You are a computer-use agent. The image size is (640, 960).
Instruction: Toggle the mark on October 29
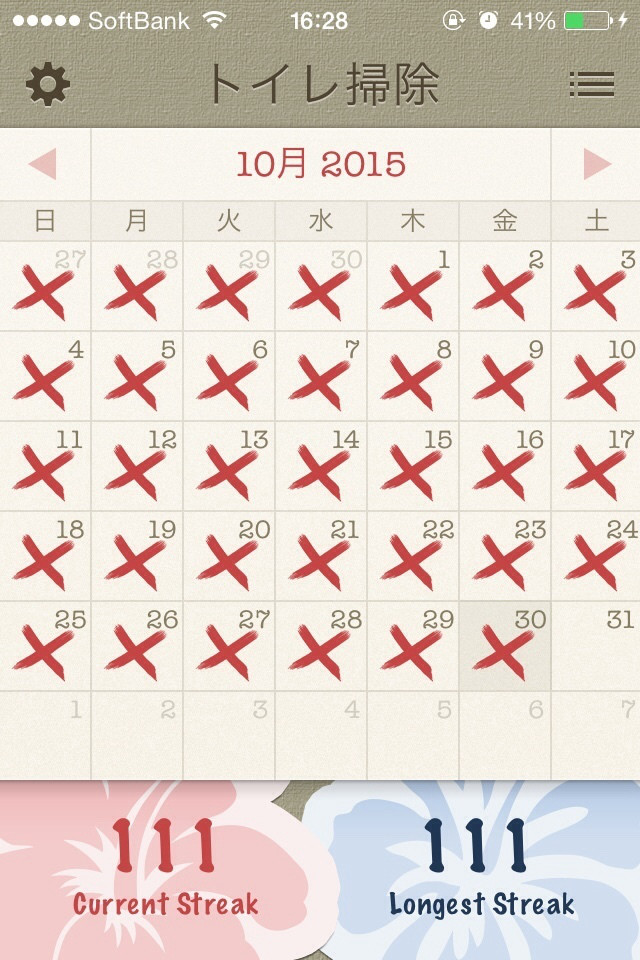pos(412,646)
